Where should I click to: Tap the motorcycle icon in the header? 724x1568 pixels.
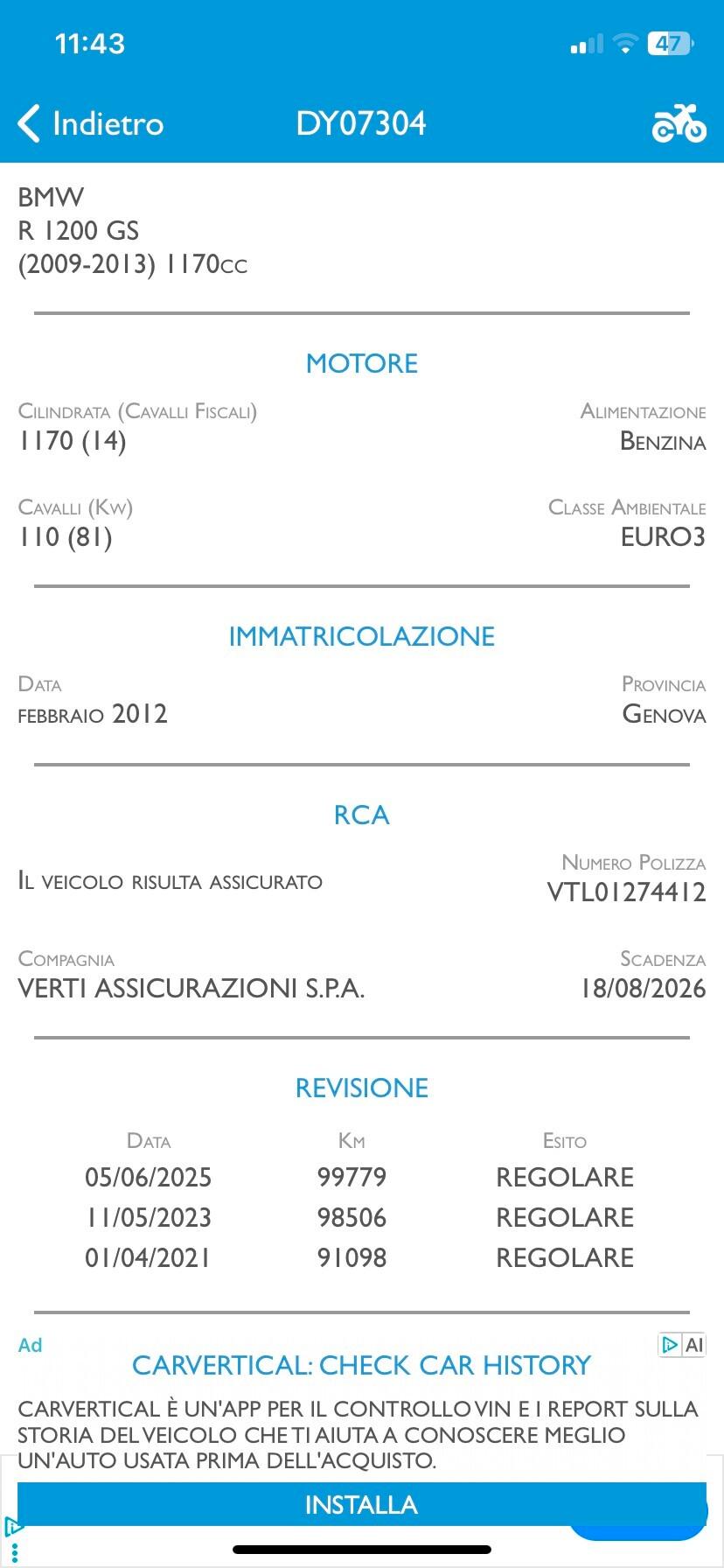679,123
